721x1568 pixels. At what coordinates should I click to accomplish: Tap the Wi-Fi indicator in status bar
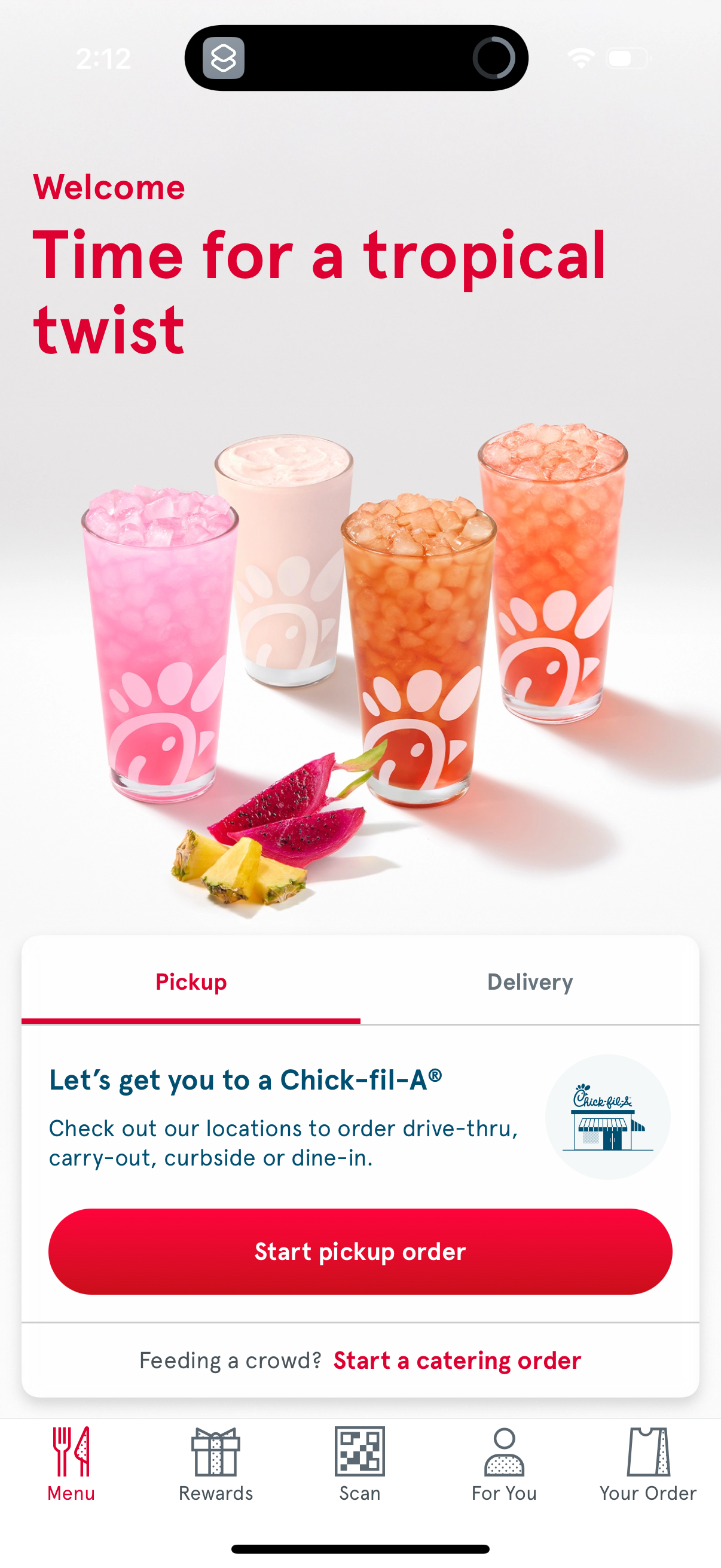[580, 59]
